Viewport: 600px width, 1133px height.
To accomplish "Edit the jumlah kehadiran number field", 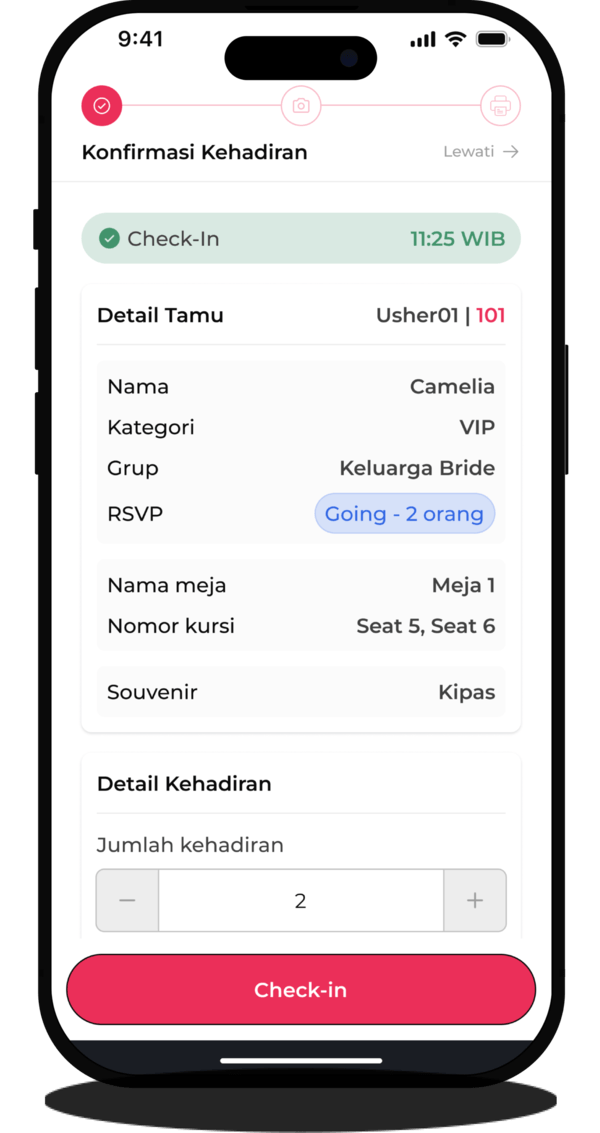I will [300, 900].
